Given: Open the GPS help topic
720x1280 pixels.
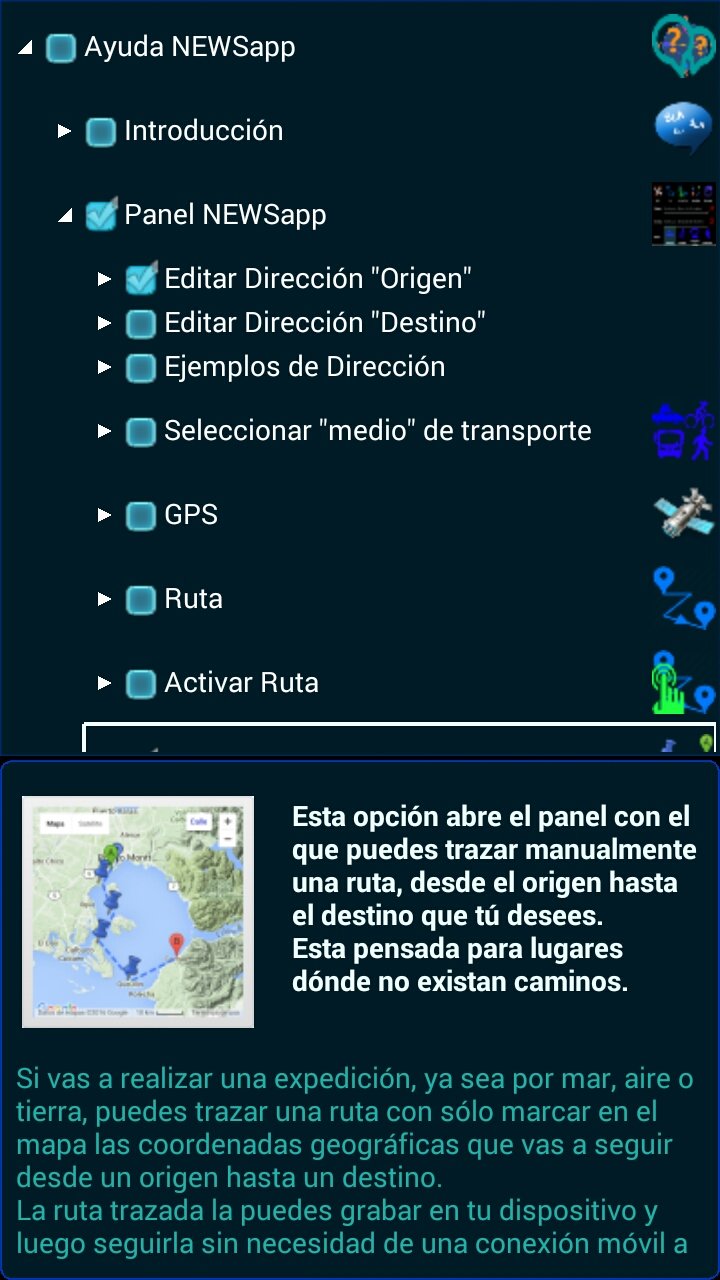Looking at the screenshot, I should point(190,515).
